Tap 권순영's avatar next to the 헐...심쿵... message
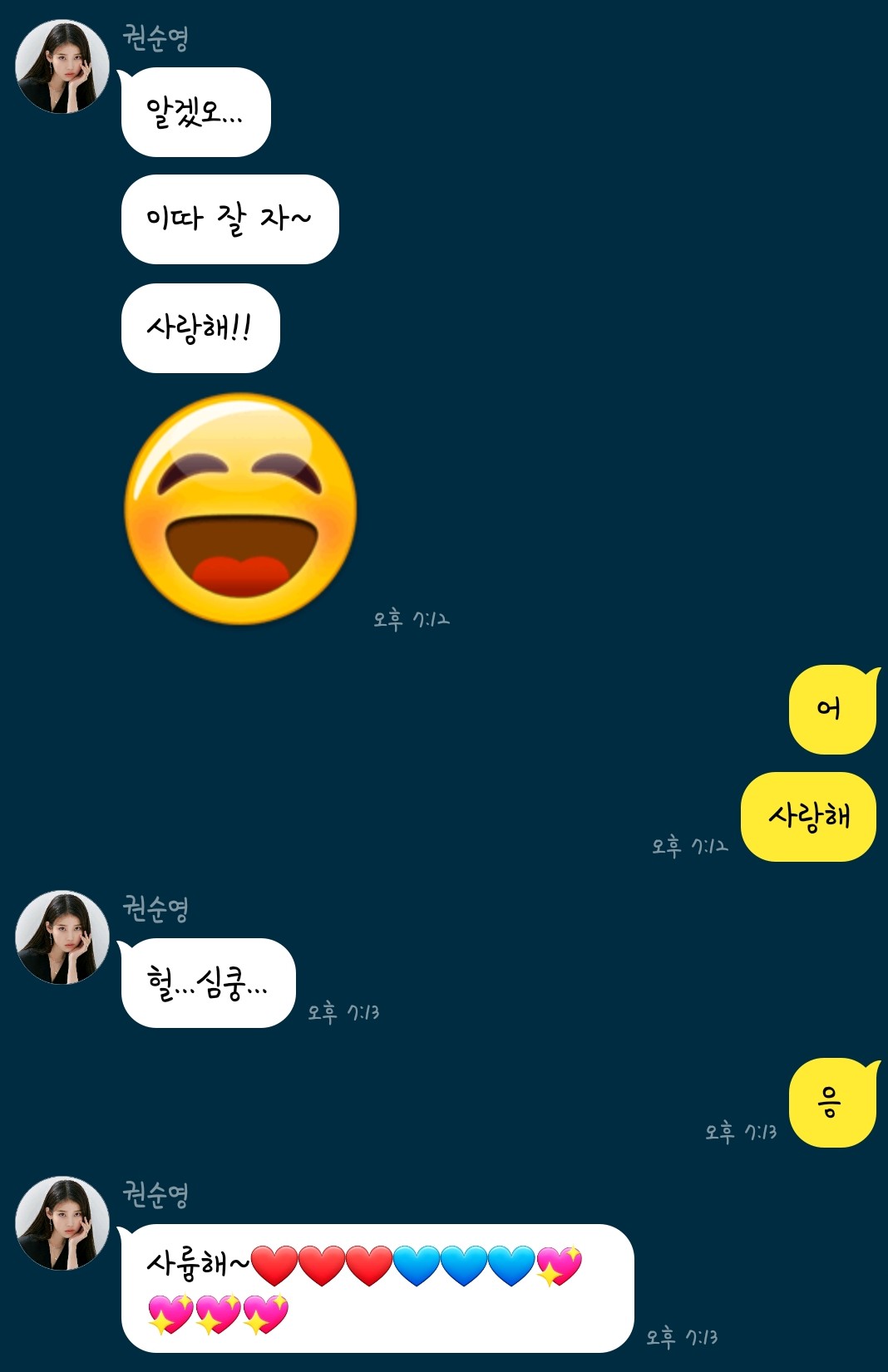The height and width of the screenshot is (1372, 888). point(62,937)
